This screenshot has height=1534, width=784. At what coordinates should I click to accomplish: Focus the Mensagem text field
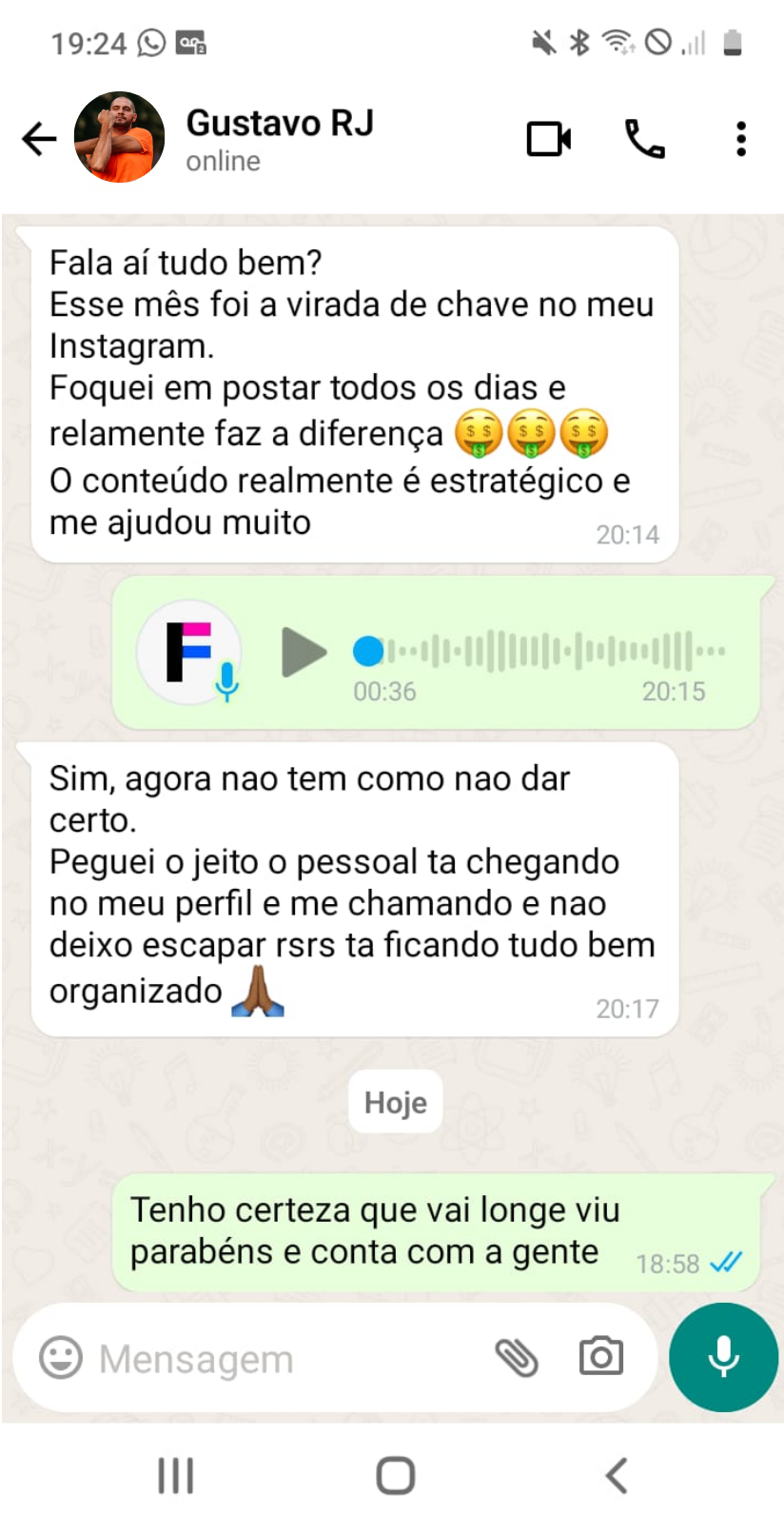click(x=285, y=1359)
